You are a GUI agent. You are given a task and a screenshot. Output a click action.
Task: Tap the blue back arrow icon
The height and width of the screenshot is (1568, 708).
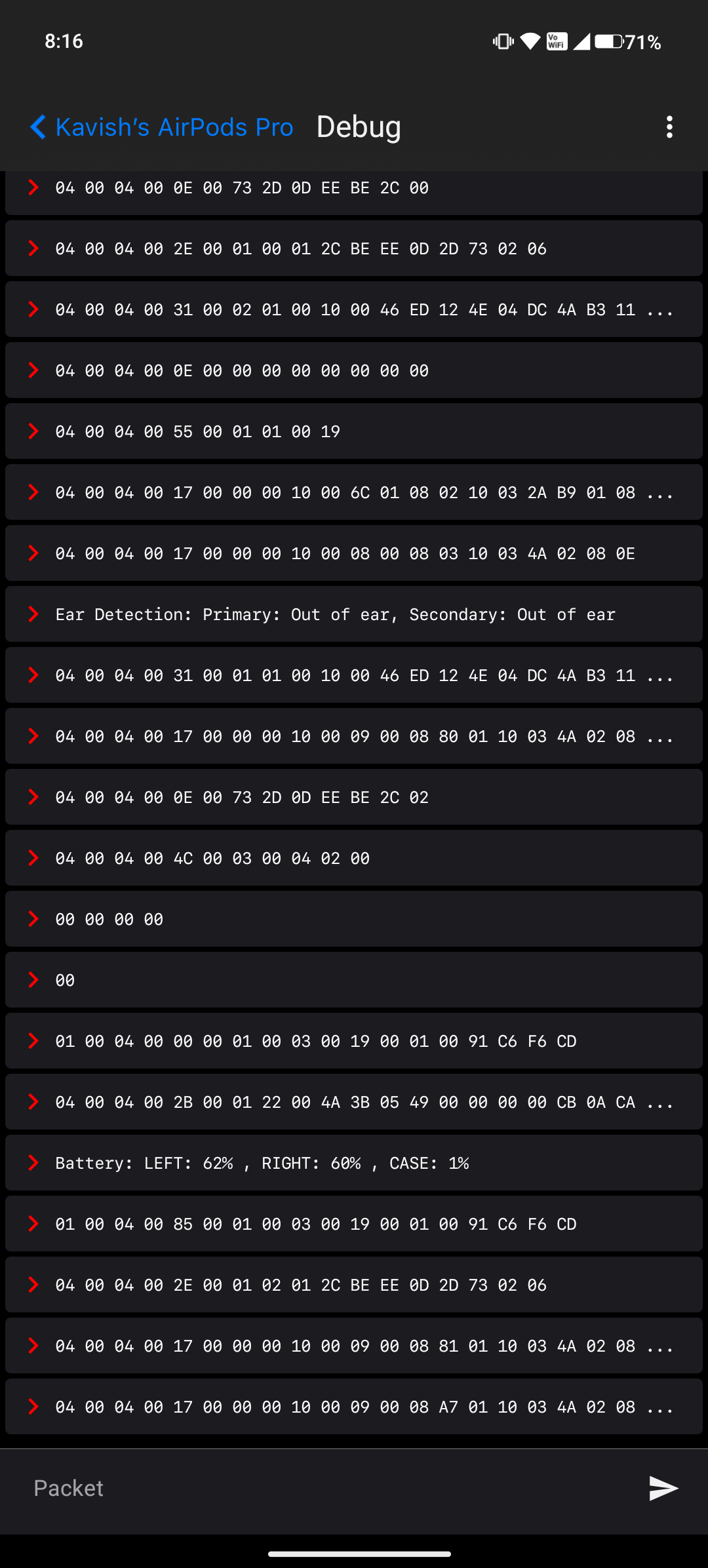click(37, 127)
